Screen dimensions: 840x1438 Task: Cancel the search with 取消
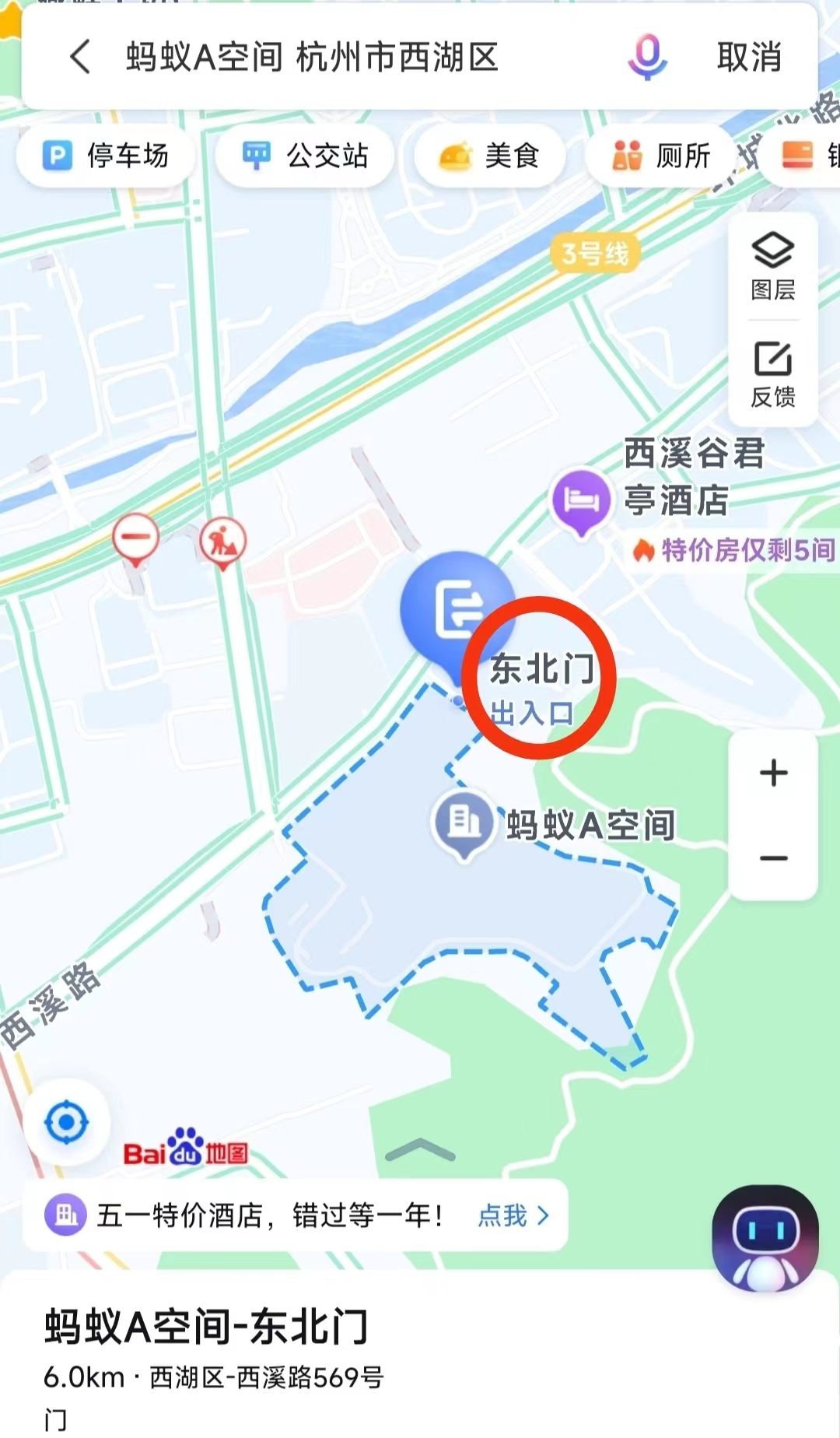tap(749, 57)
